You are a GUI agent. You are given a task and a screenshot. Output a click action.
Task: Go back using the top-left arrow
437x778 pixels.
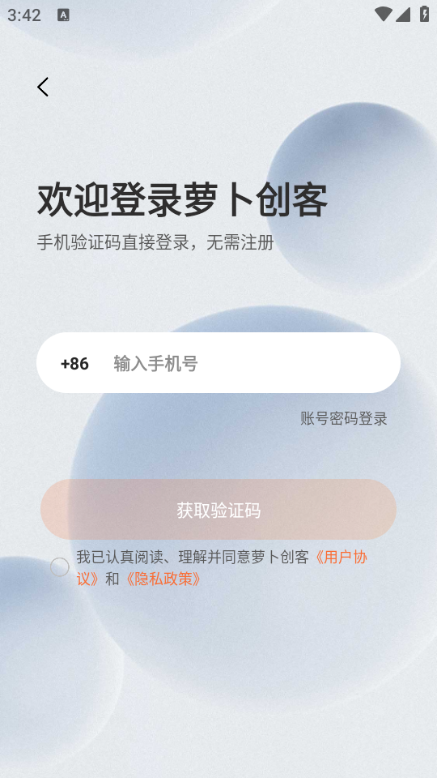tap(43, 87)
